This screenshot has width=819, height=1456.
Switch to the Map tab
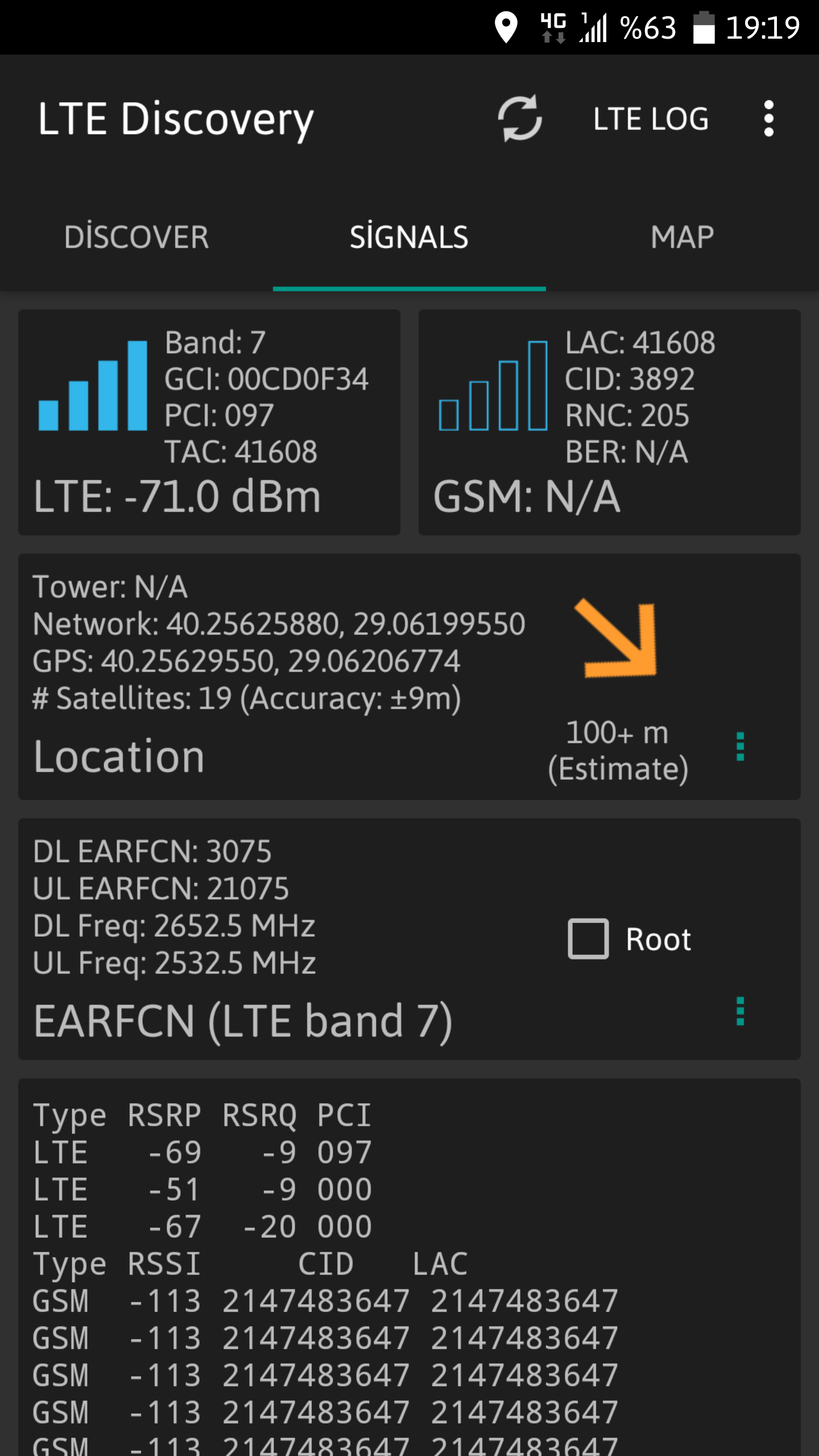click(682, 237)
